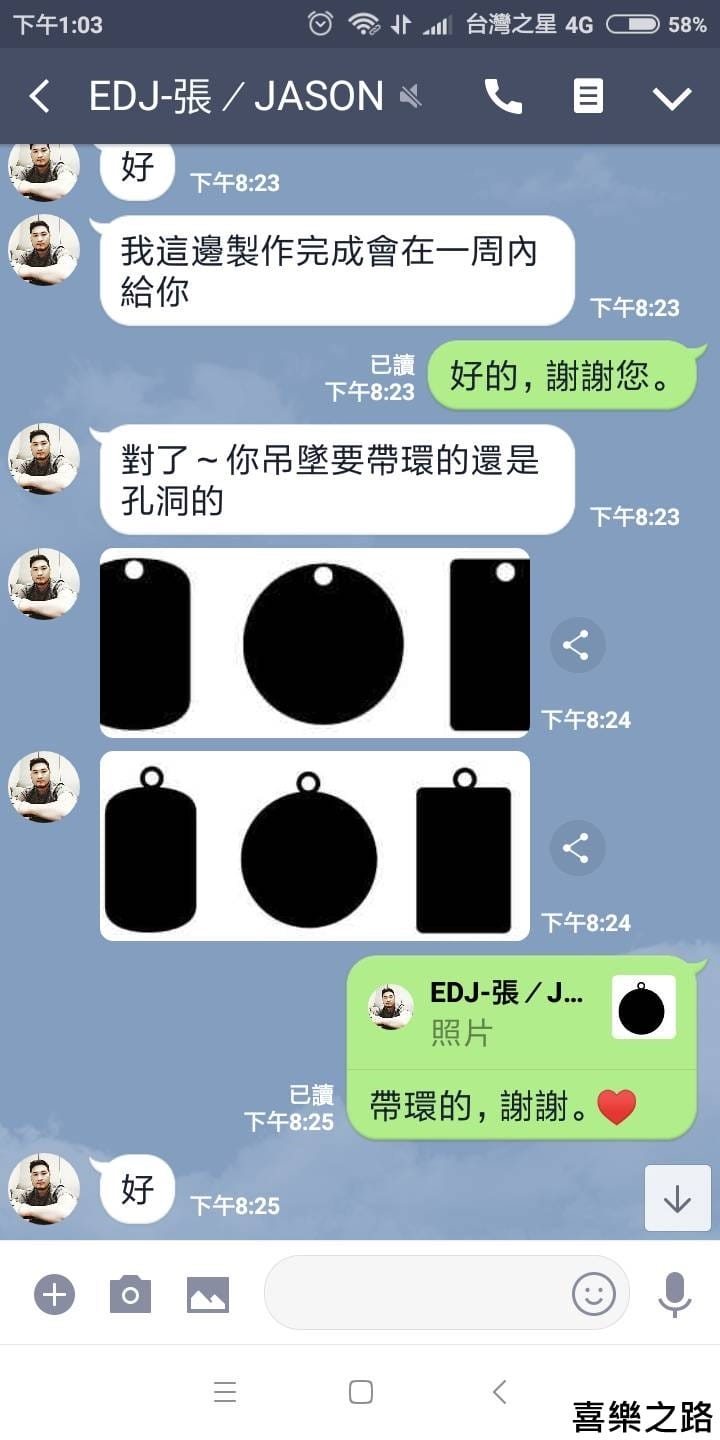Open the quoted photo in the reply
The image size is (720, 1440).
point(643,1007)
